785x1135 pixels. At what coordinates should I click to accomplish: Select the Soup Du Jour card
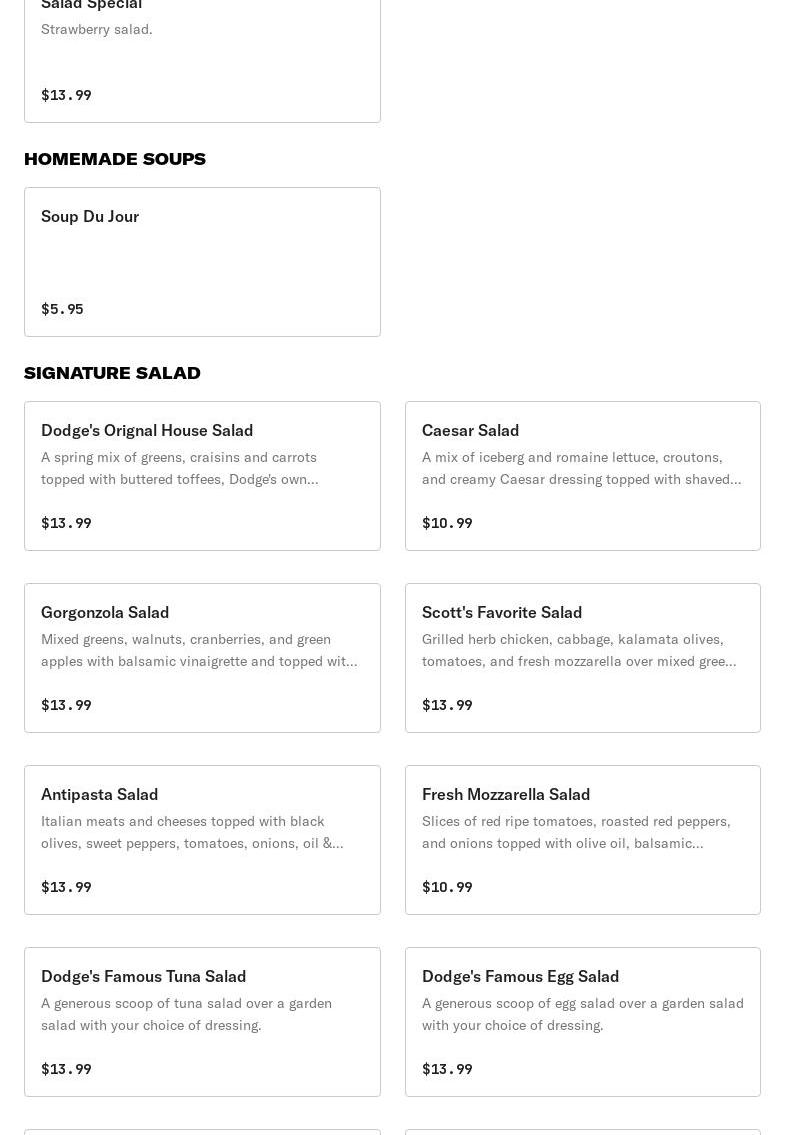click(x=202, y=262)
